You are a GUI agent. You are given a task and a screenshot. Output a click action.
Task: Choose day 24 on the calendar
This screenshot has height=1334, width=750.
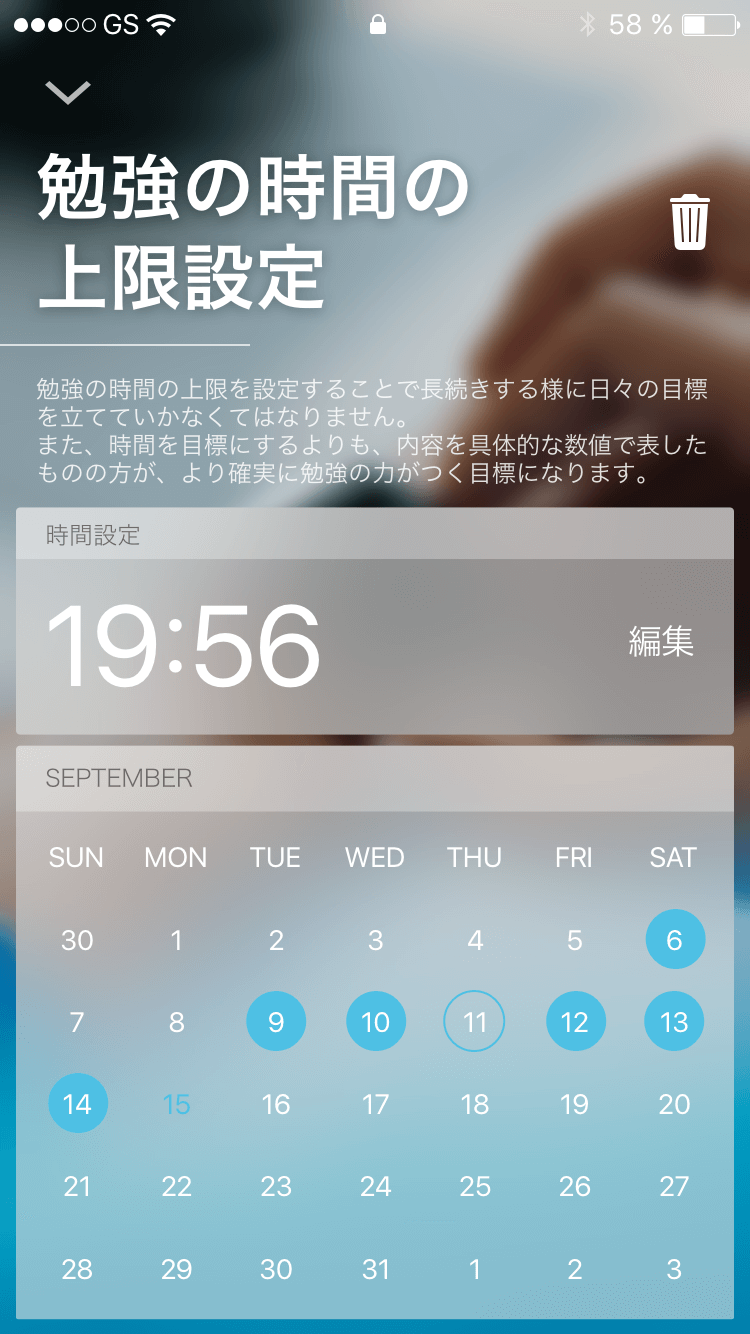376,1186
